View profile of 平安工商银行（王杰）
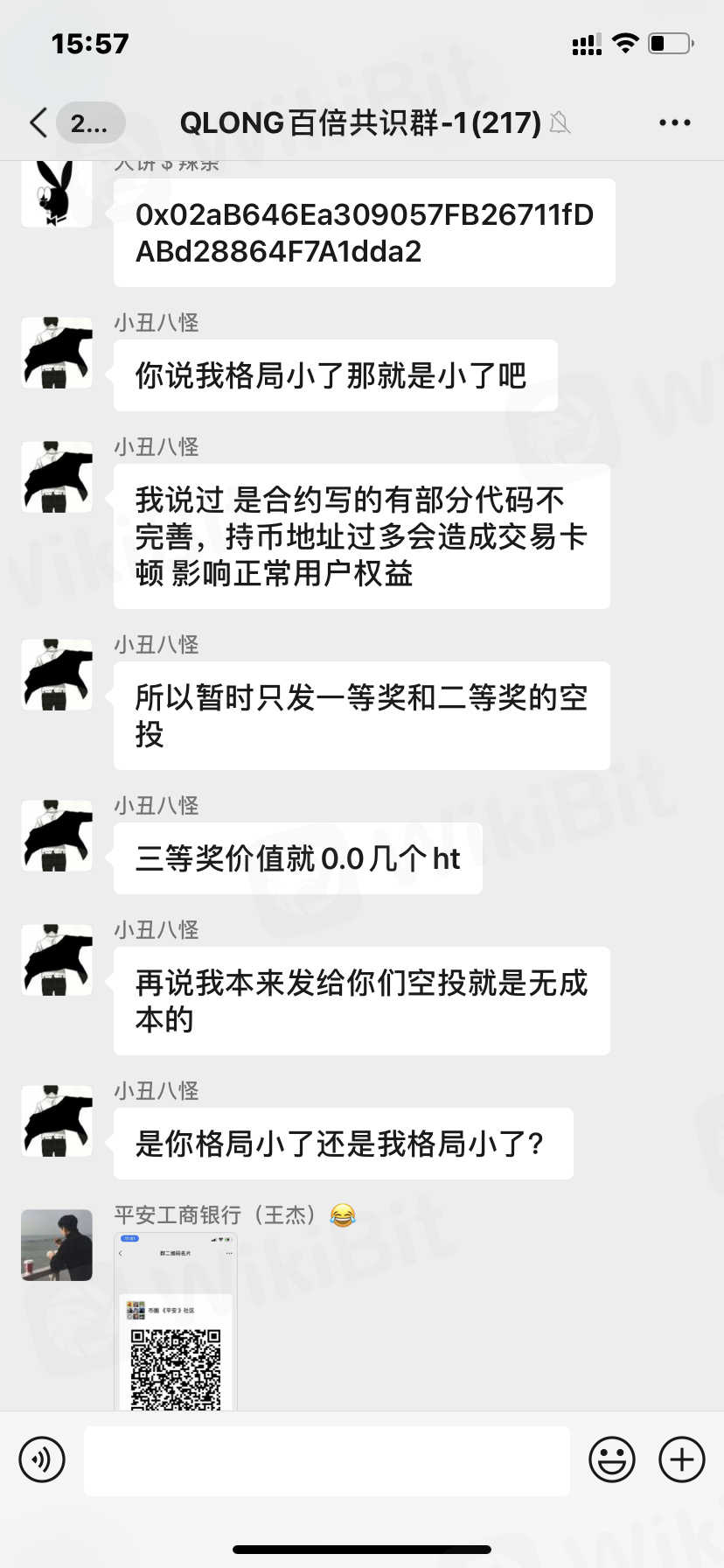Image resolution: width=724 pixels, height=1568 pixels. coord(57,1245)
